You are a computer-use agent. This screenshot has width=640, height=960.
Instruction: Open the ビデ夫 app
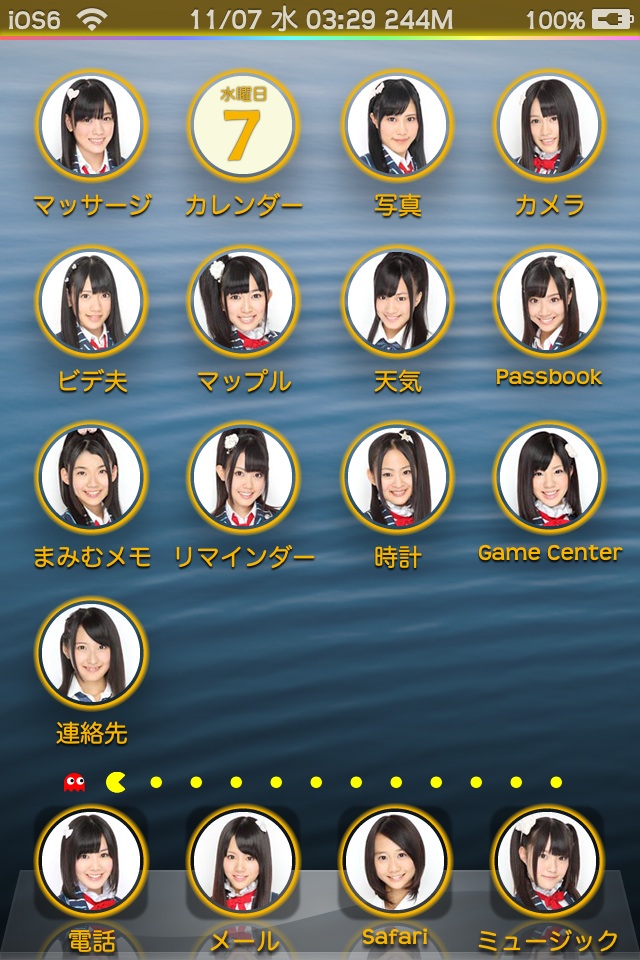tap(91, 301)
